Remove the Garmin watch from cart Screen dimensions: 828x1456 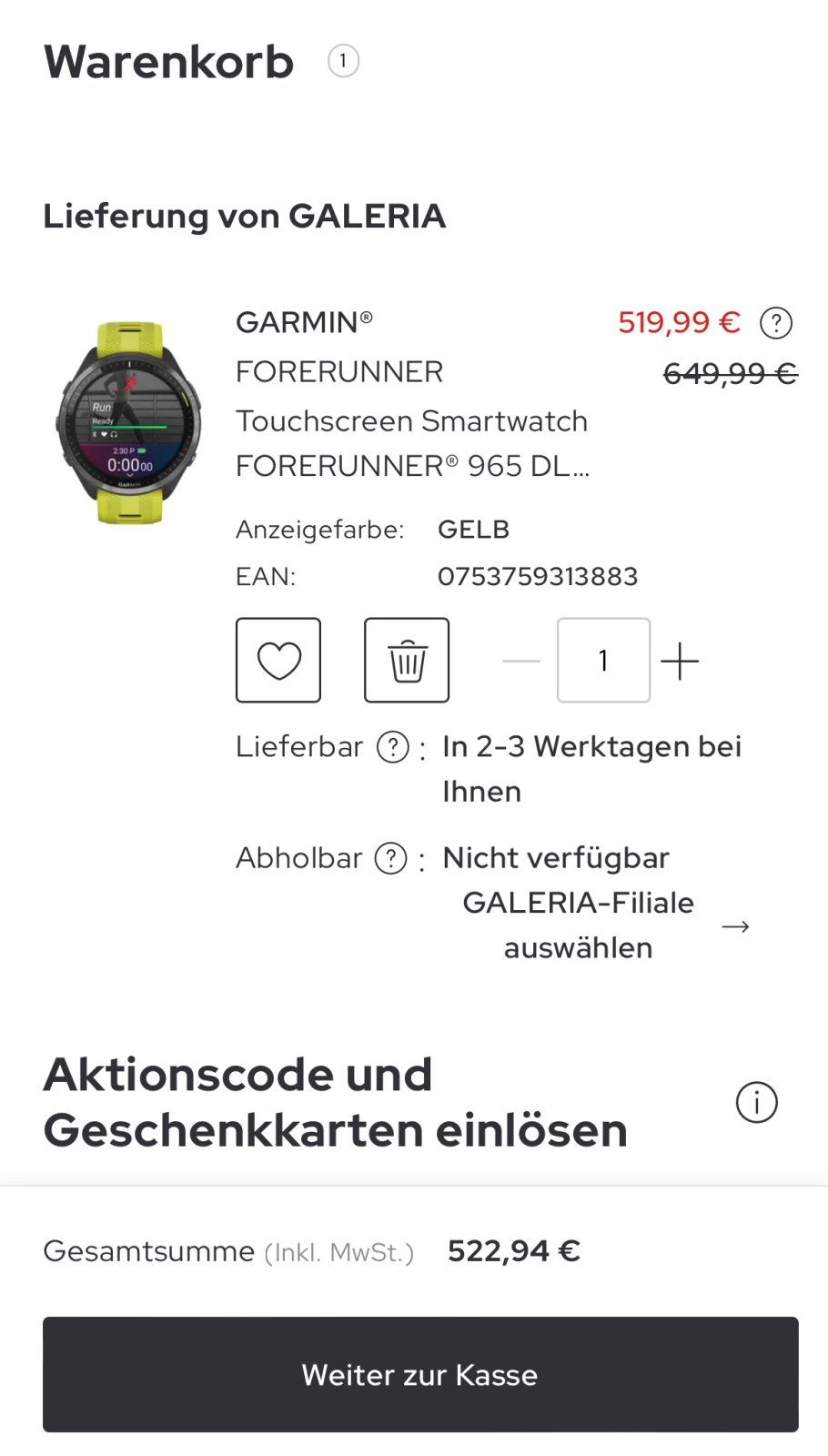tap(407, 661)
